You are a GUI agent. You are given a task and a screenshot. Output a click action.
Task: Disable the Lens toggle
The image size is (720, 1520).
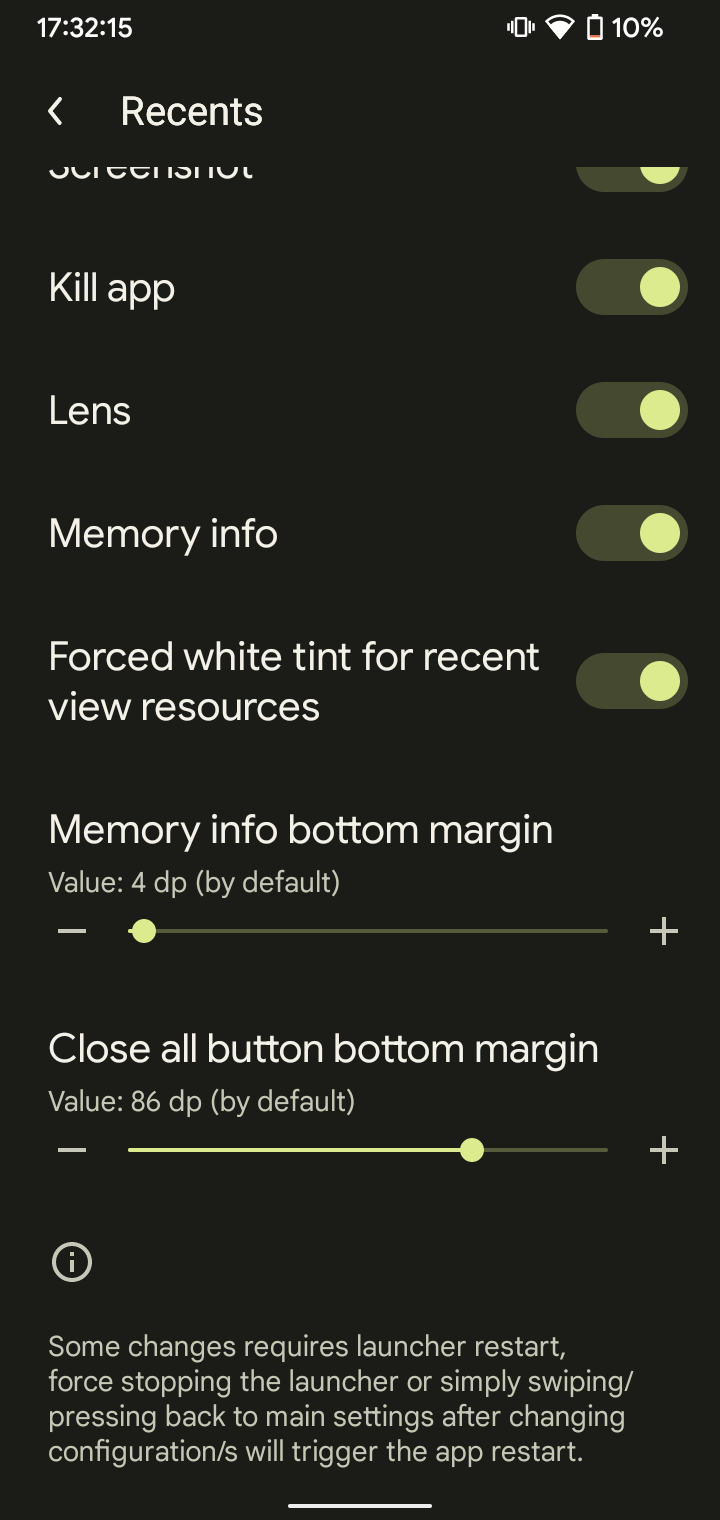tap(631, 410)
